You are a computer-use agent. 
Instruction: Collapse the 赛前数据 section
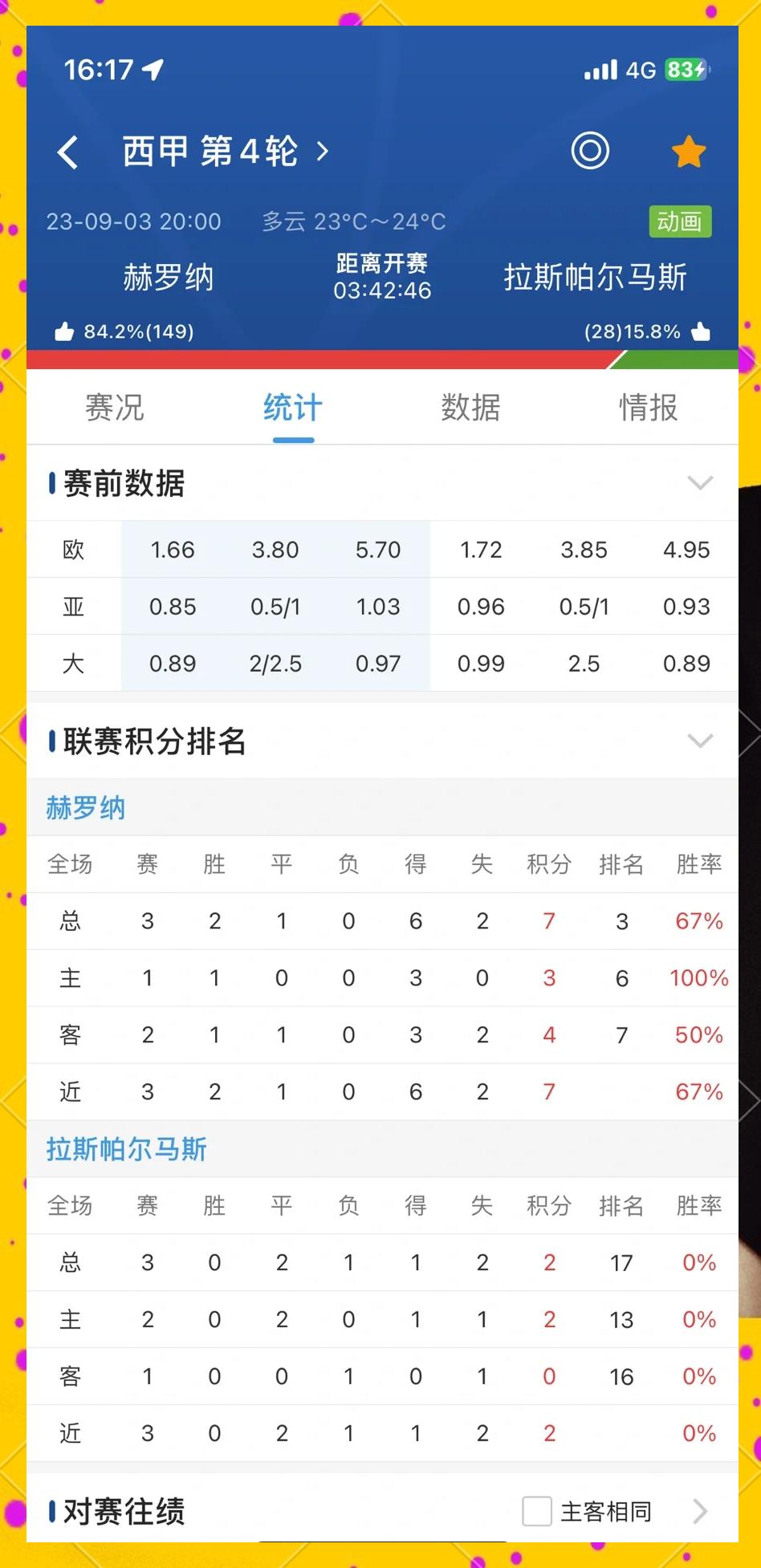(700, 482)
